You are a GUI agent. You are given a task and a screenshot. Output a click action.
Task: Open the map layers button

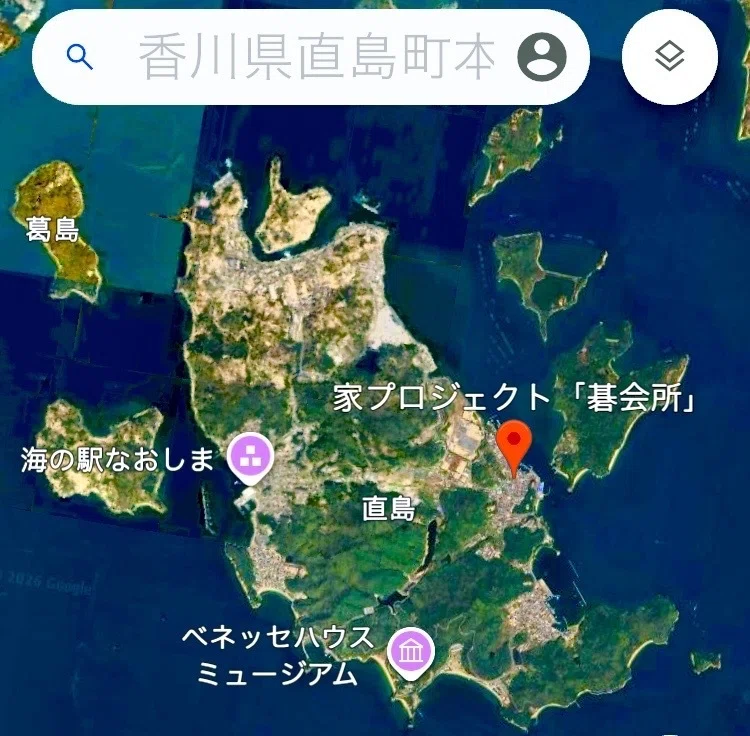tap(670, 56)
